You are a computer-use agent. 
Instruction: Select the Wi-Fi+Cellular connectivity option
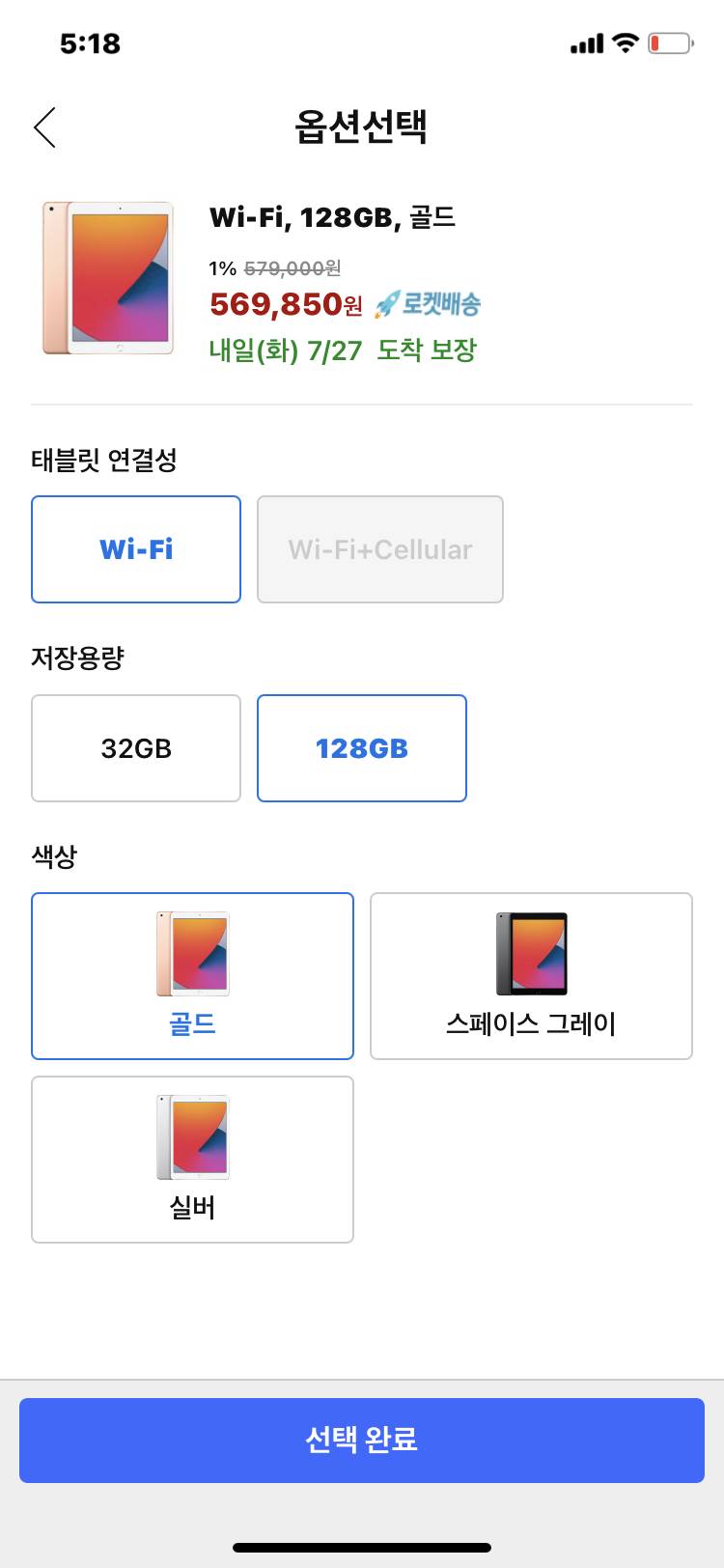point(379,548)
